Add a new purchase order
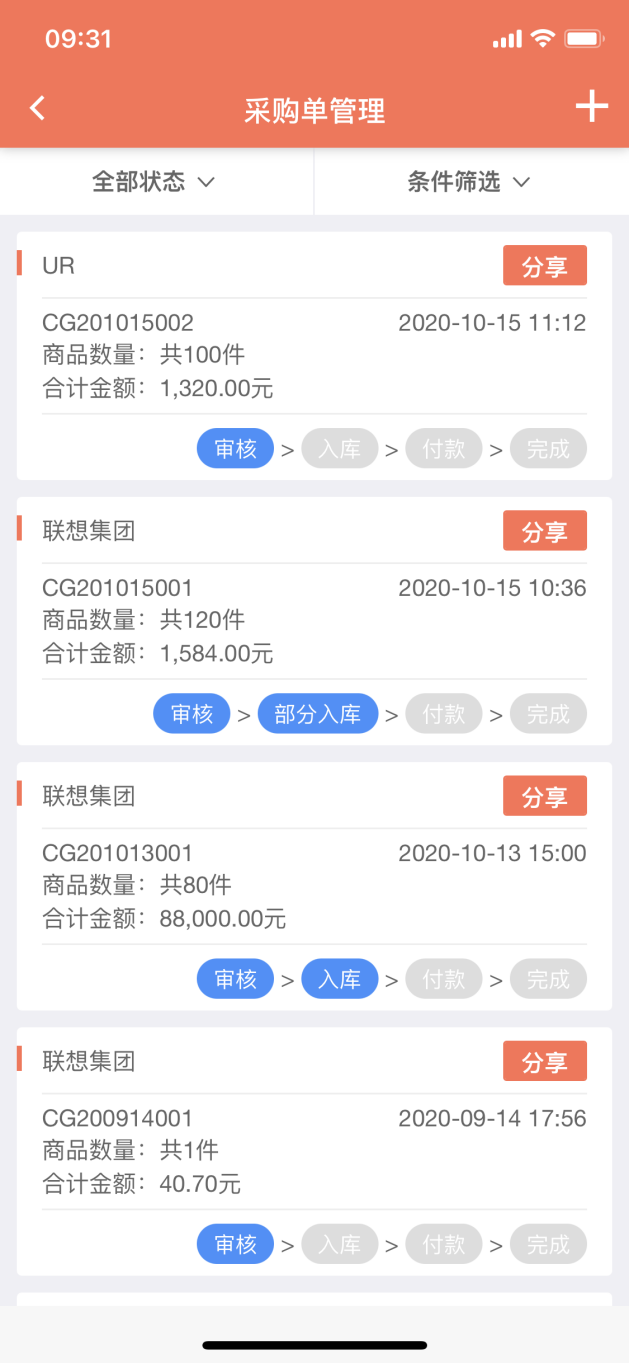Screen dimensions: 629x1363 [591, 107]
